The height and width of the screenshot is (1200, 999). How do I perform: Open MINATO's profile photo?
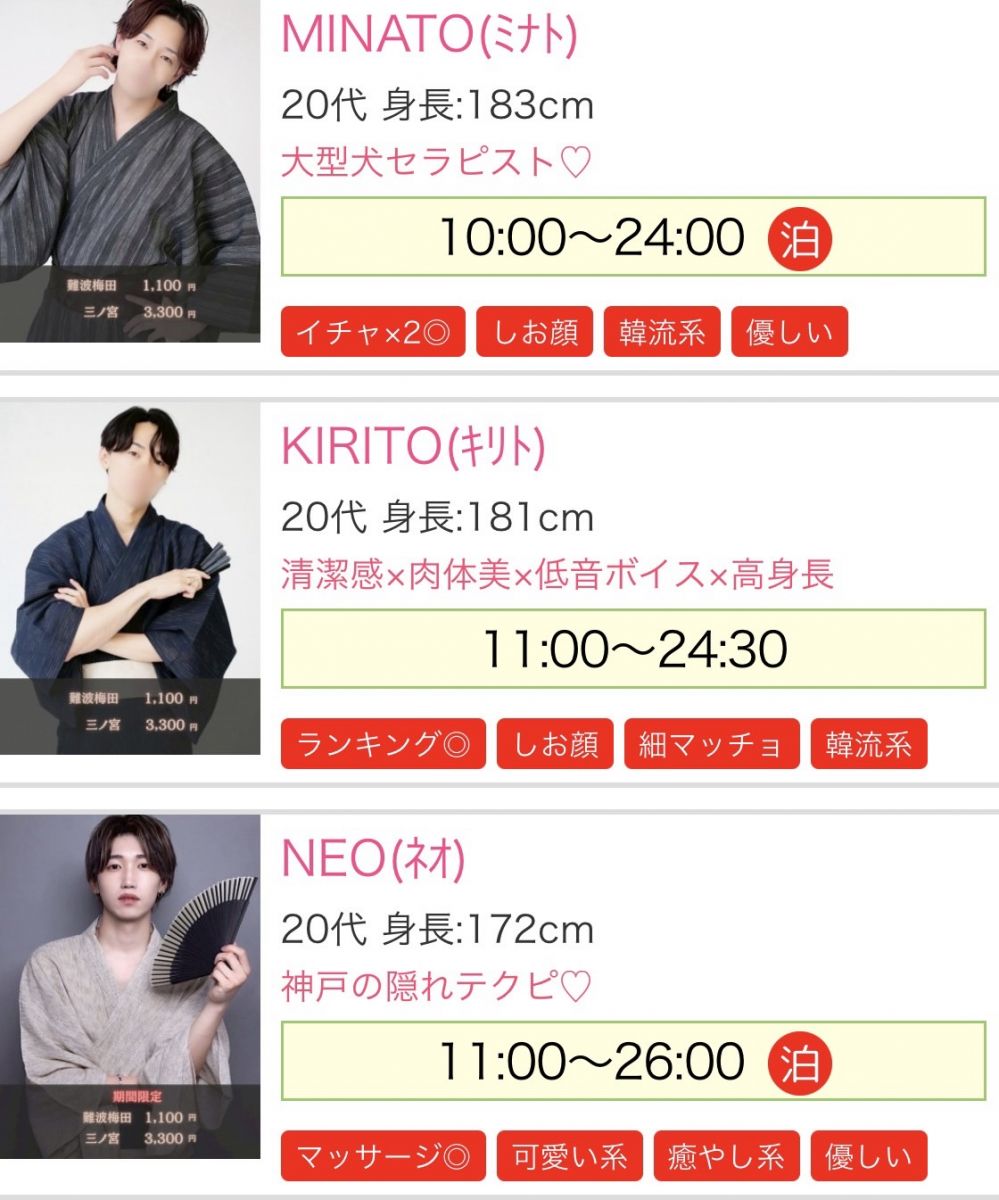point(130,170)
